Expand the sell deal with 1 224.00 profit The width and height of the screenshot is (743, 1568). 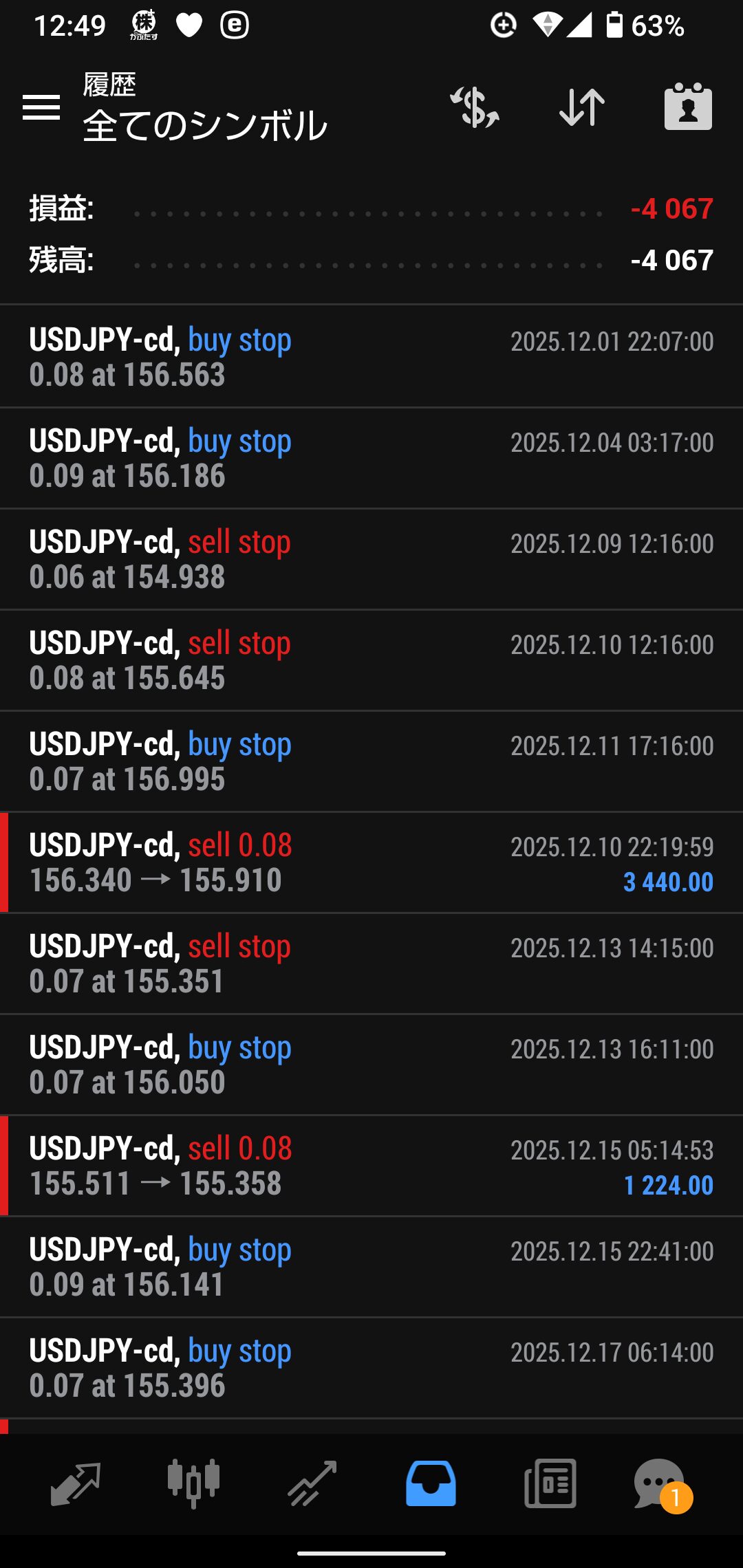[x=371, y=1166]
